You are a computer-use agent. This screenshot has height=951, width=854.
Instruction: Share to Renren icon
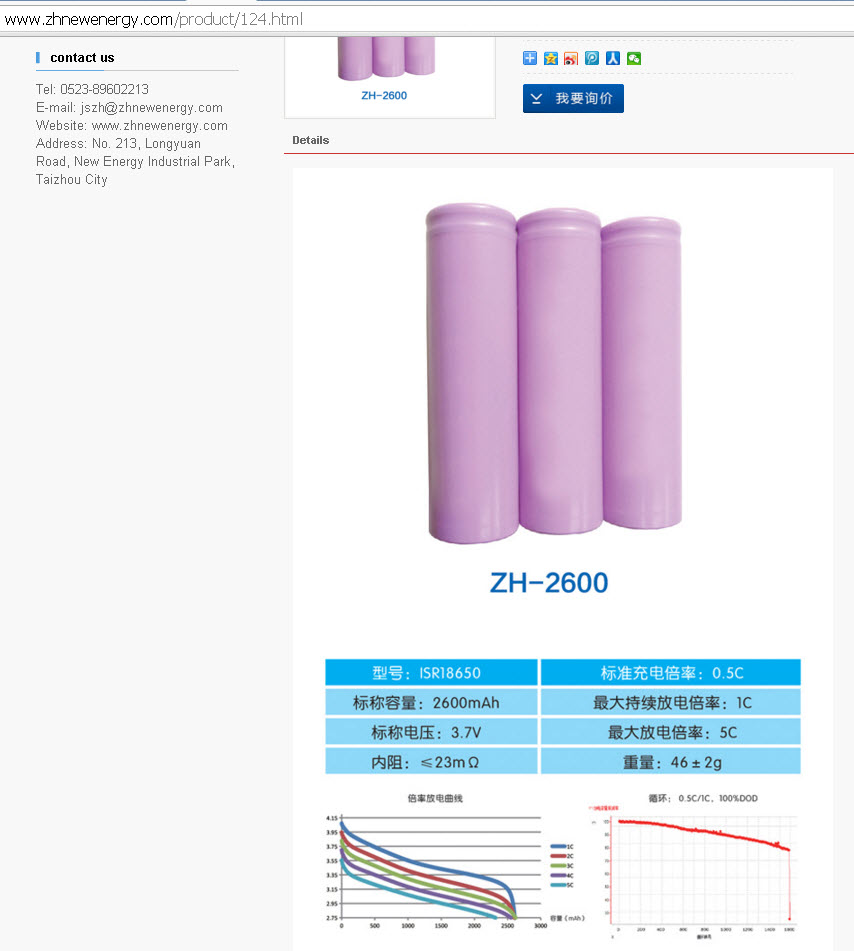tap(613, 58)
